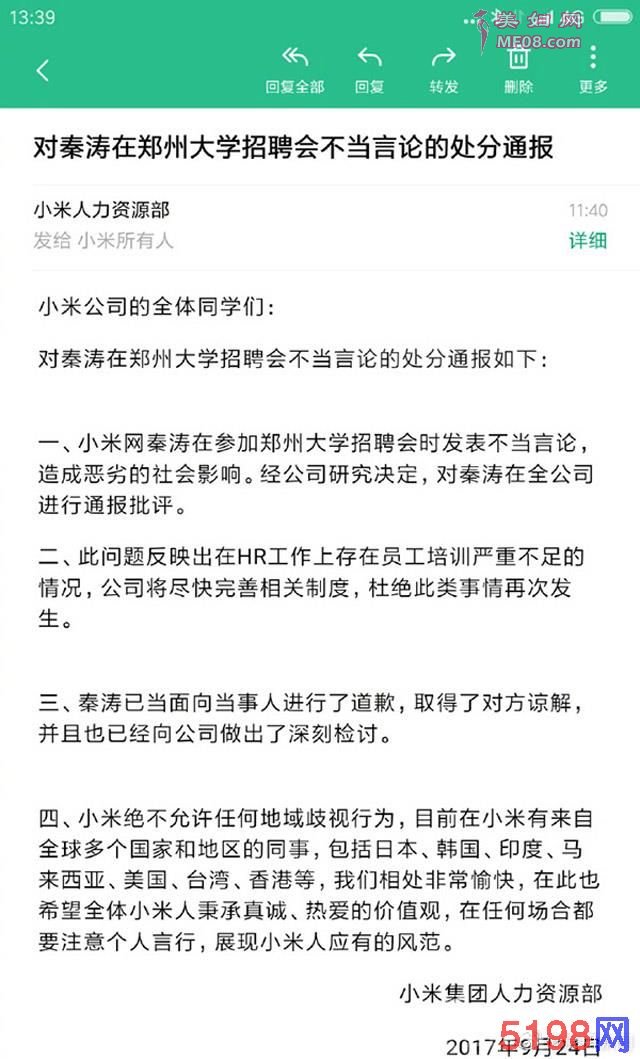Screen dimensions: 640x1059
Task: Delete this email with 删除
Action: click(x=518, y=68)
